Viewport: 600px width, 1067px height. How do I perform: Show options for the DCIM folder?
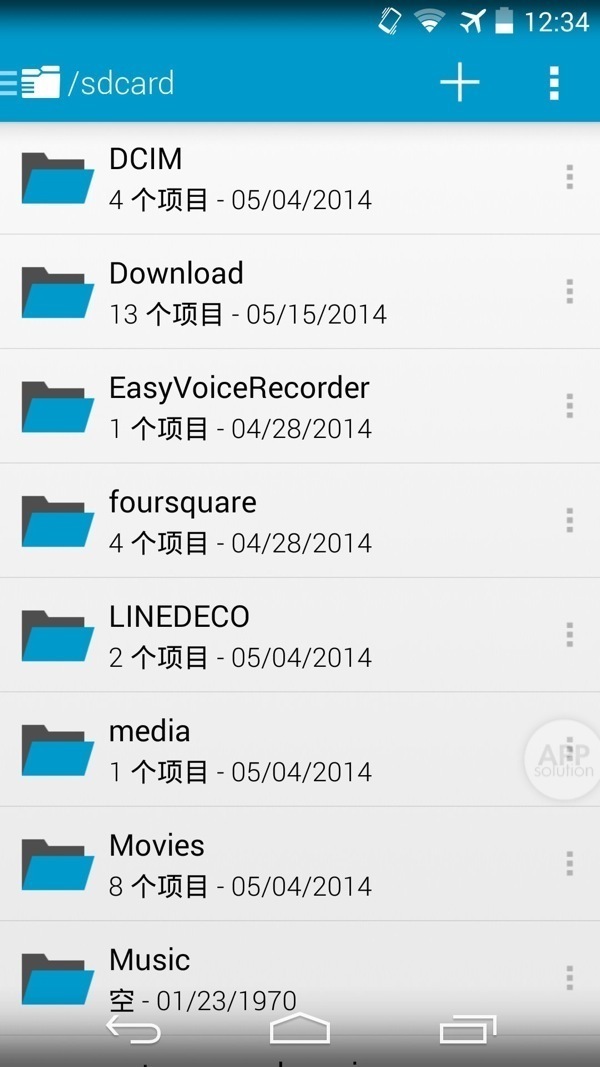click(x=569, y=177)
